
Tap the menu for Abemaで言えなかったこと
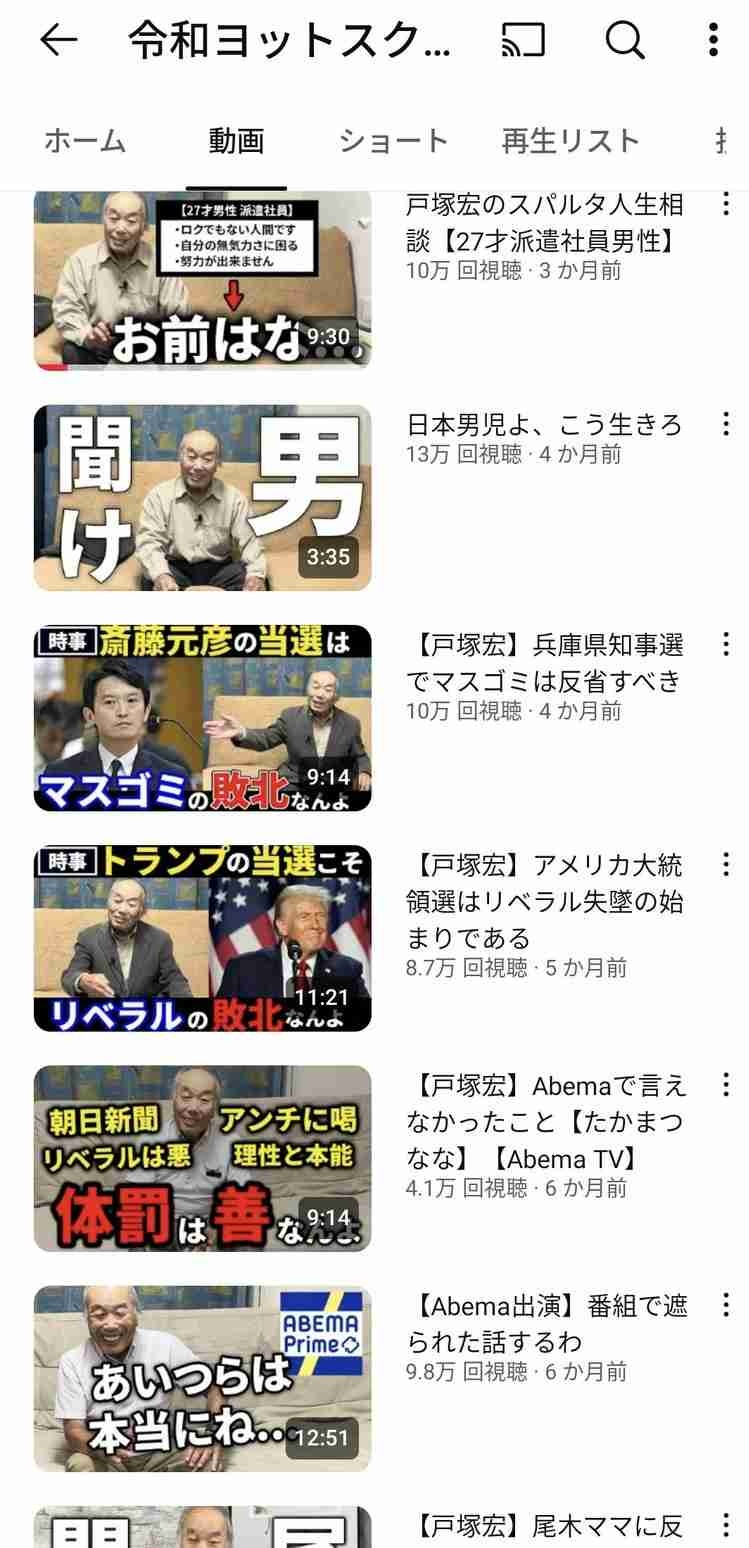726,1084
